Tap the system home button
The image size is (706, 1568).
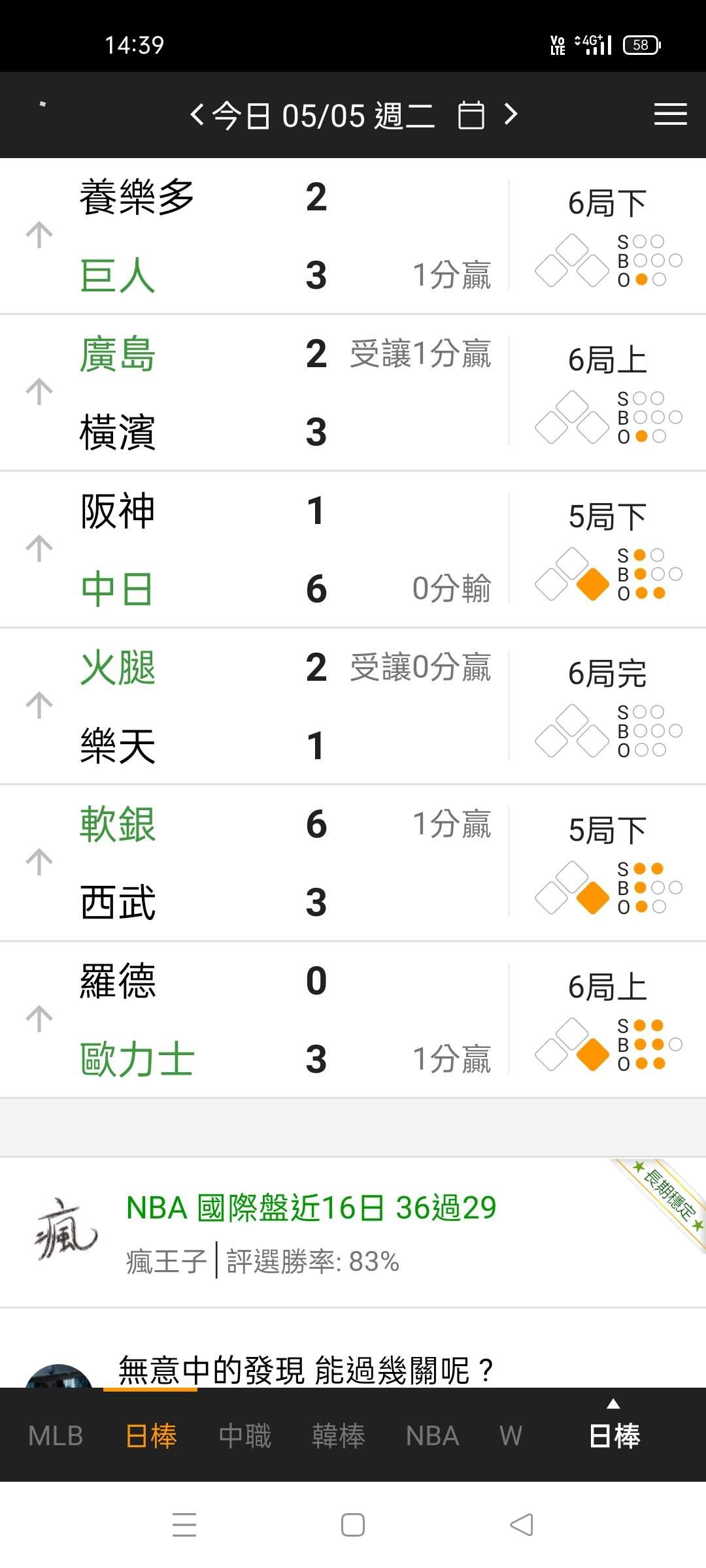coord(353,1525)
